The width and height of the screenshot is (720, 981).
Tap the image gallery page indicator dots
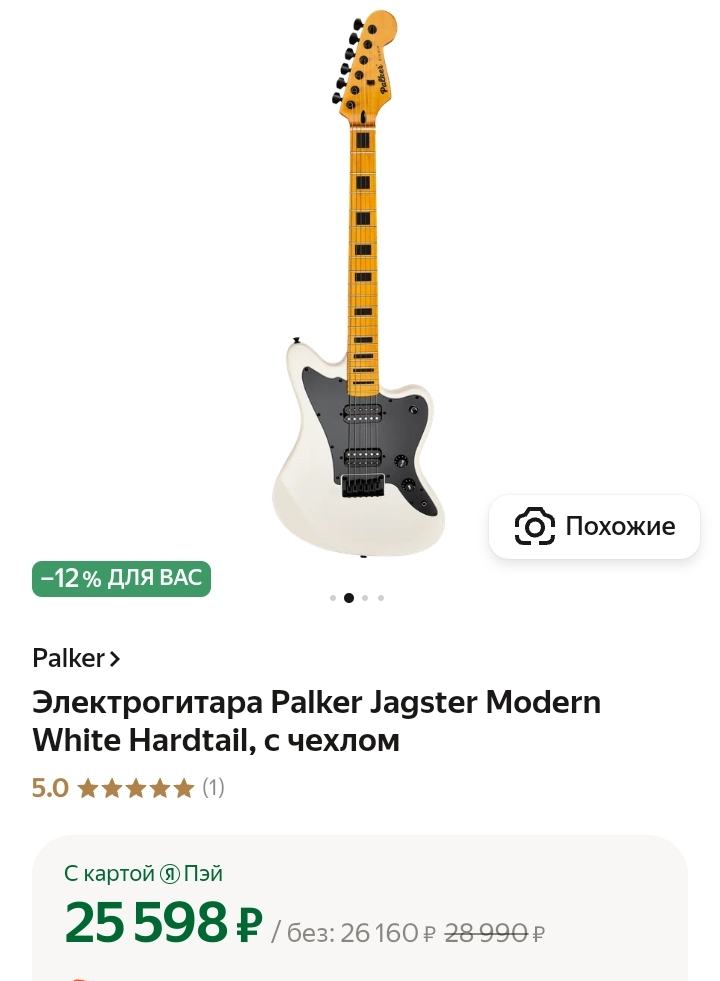357,598
